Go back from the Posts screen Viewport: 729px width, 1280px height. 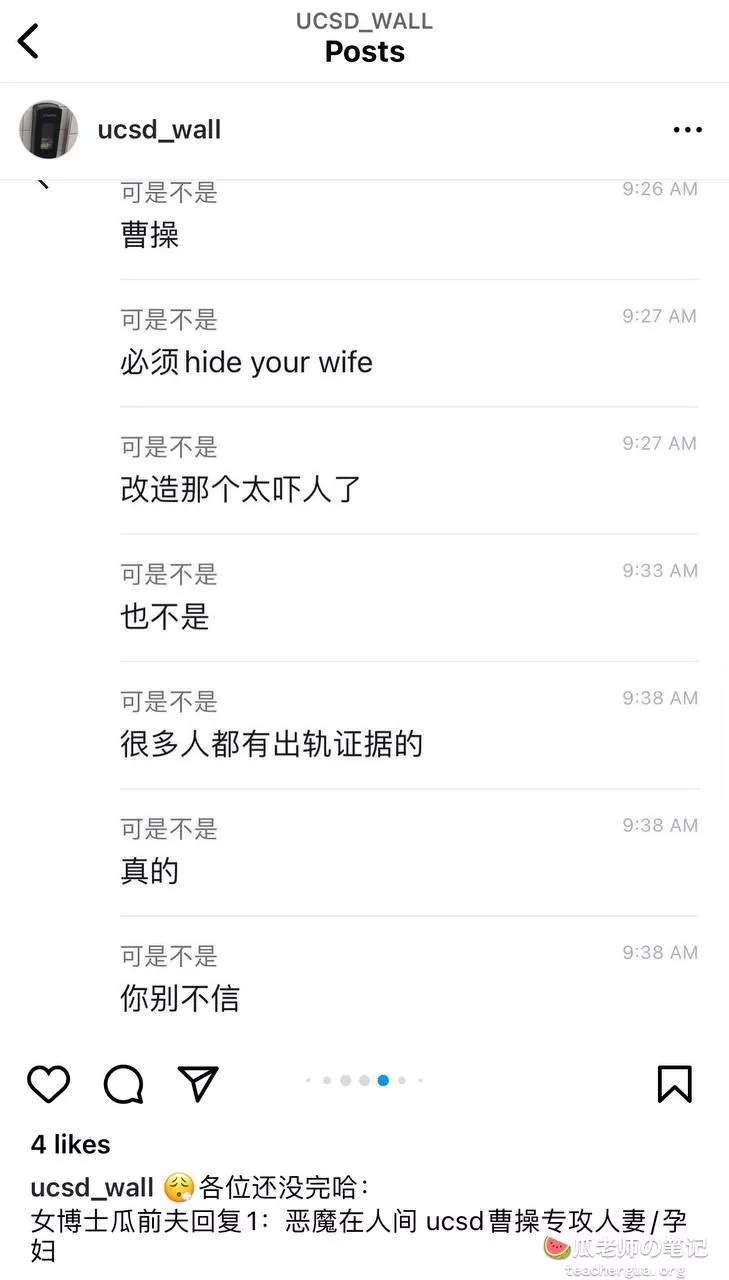click(x=29, y=40)
